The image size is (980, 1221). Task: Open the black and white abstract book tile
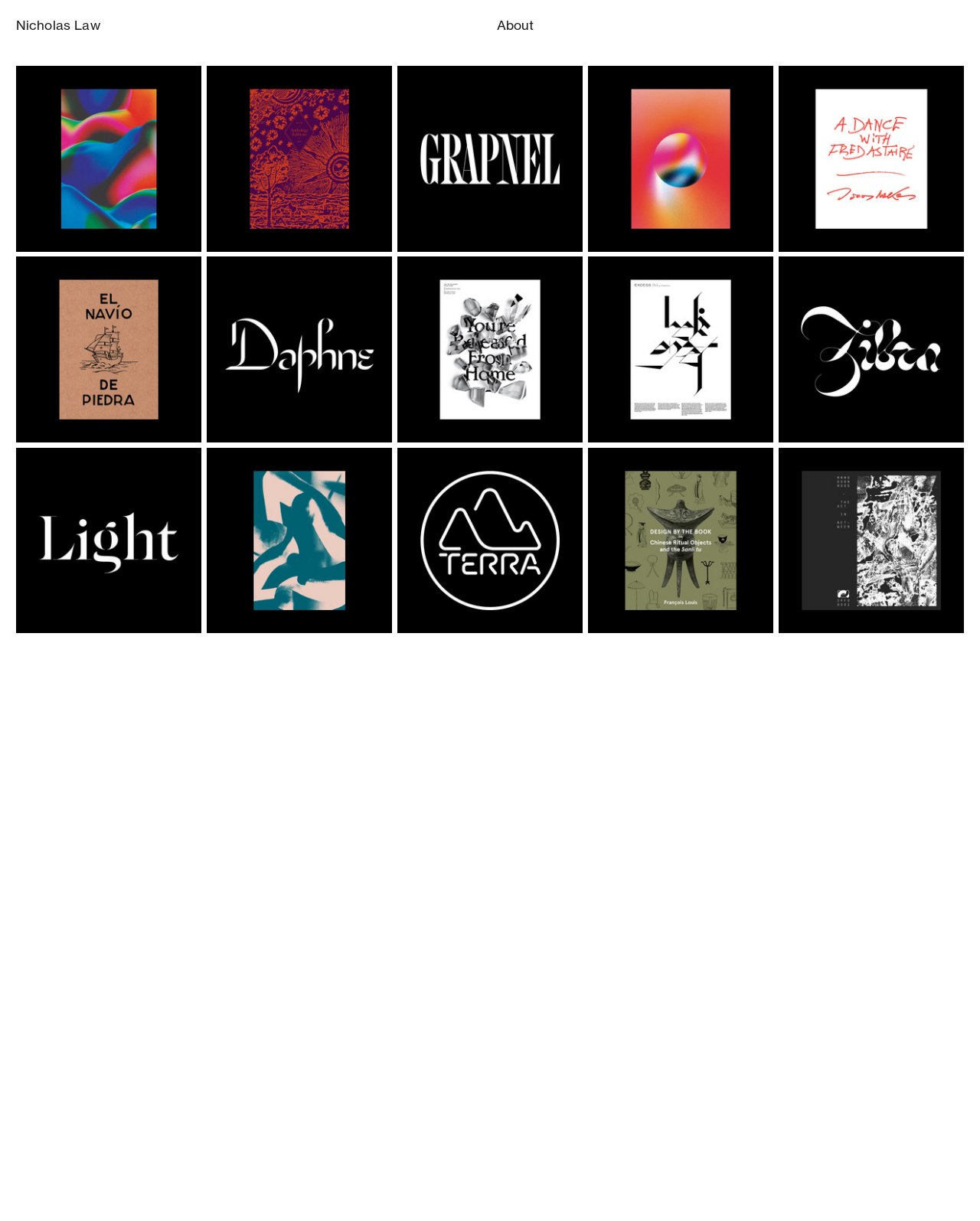(x=871, y=540)
